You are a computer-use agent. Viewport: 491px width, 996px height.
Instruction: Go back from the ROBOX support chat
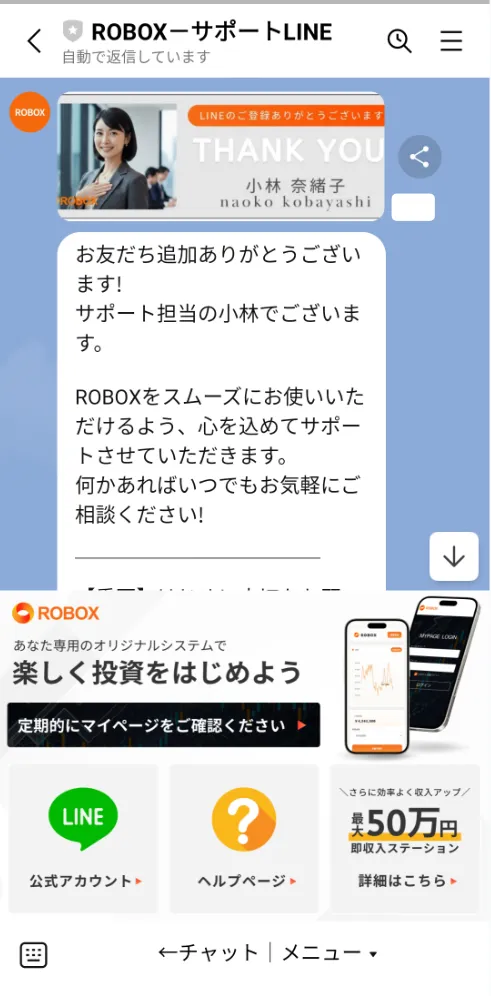point(34,41)
